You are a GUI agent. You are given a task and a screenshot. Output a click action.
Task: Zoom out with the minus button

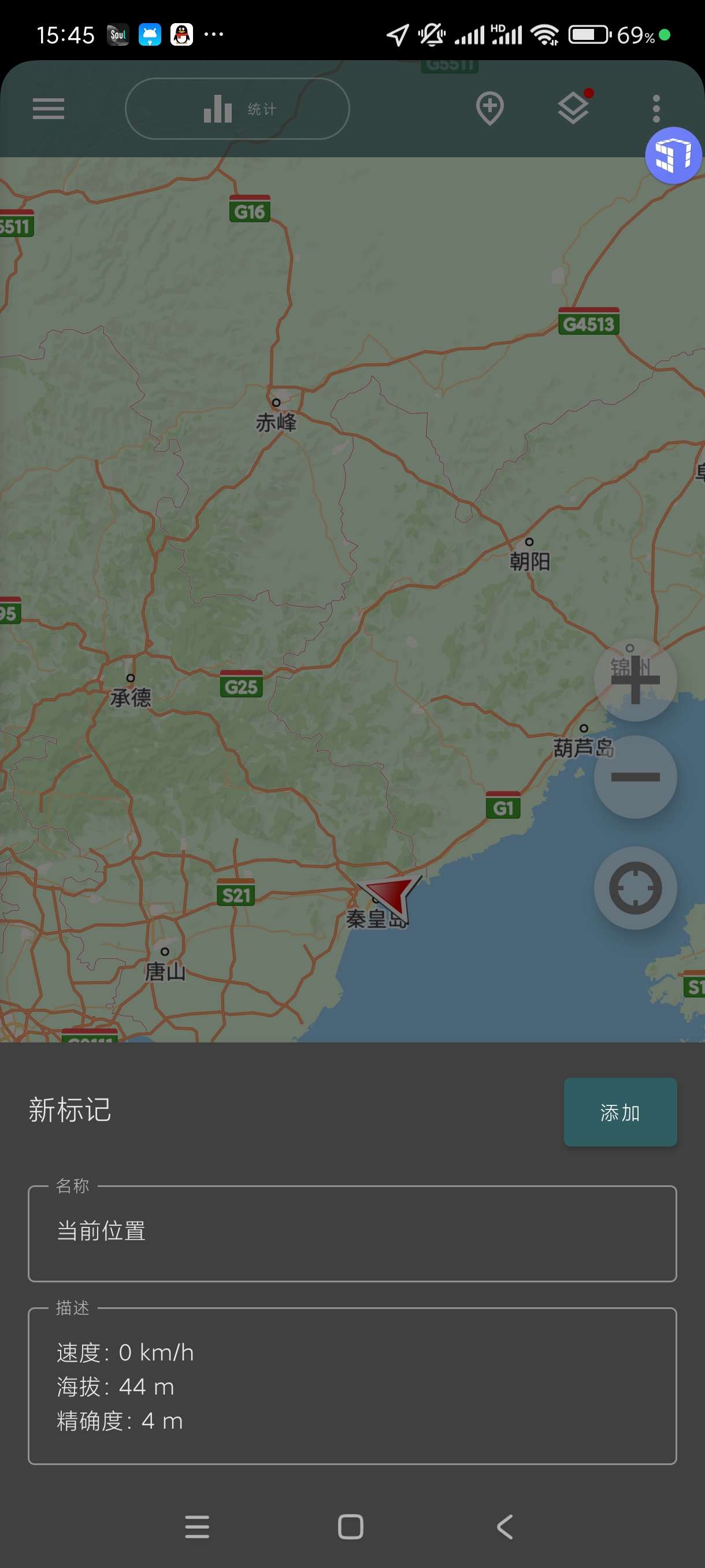coord(634,776)
